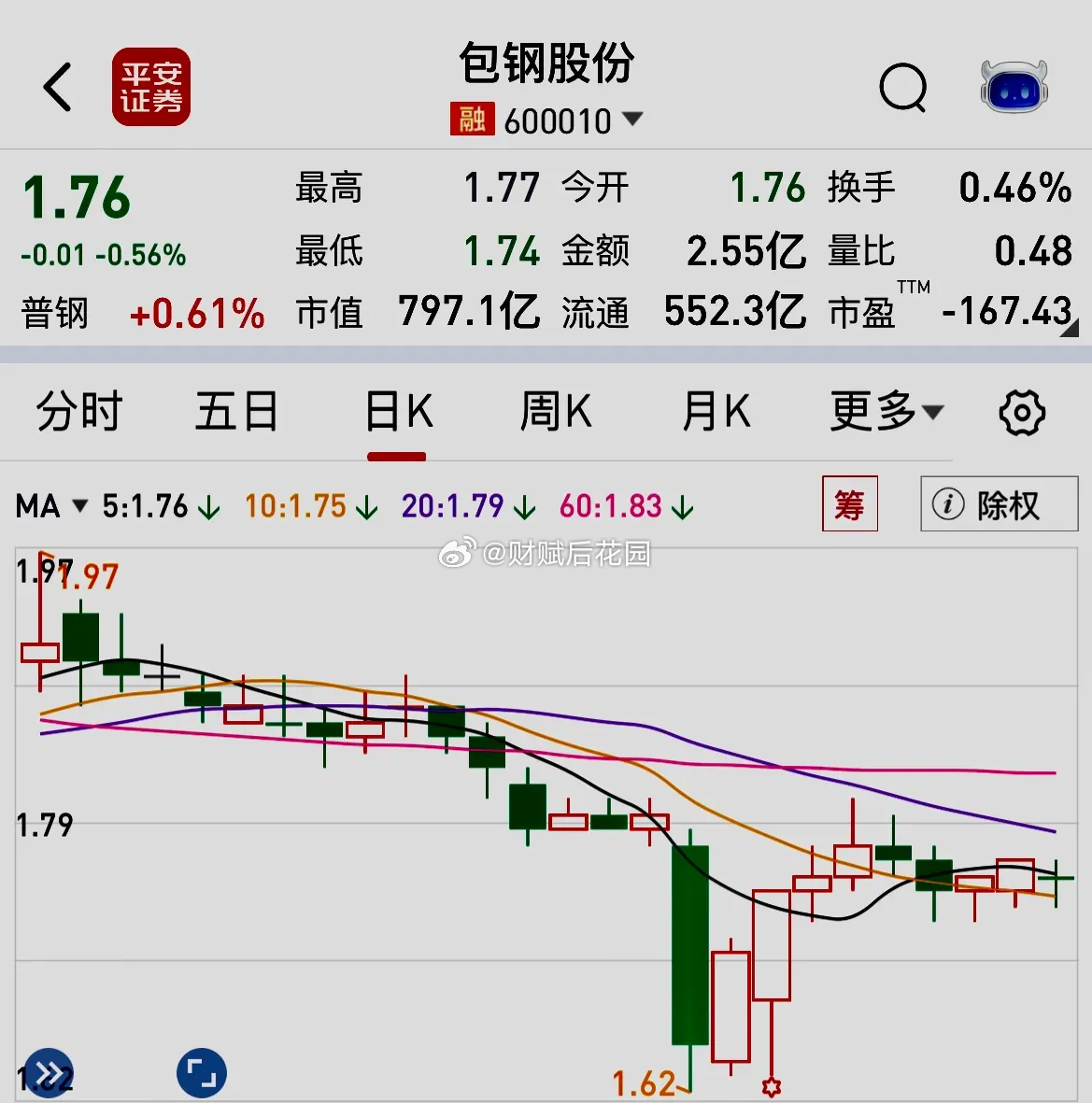
Task: Open chart settings gear
Action: (1022, 412)
